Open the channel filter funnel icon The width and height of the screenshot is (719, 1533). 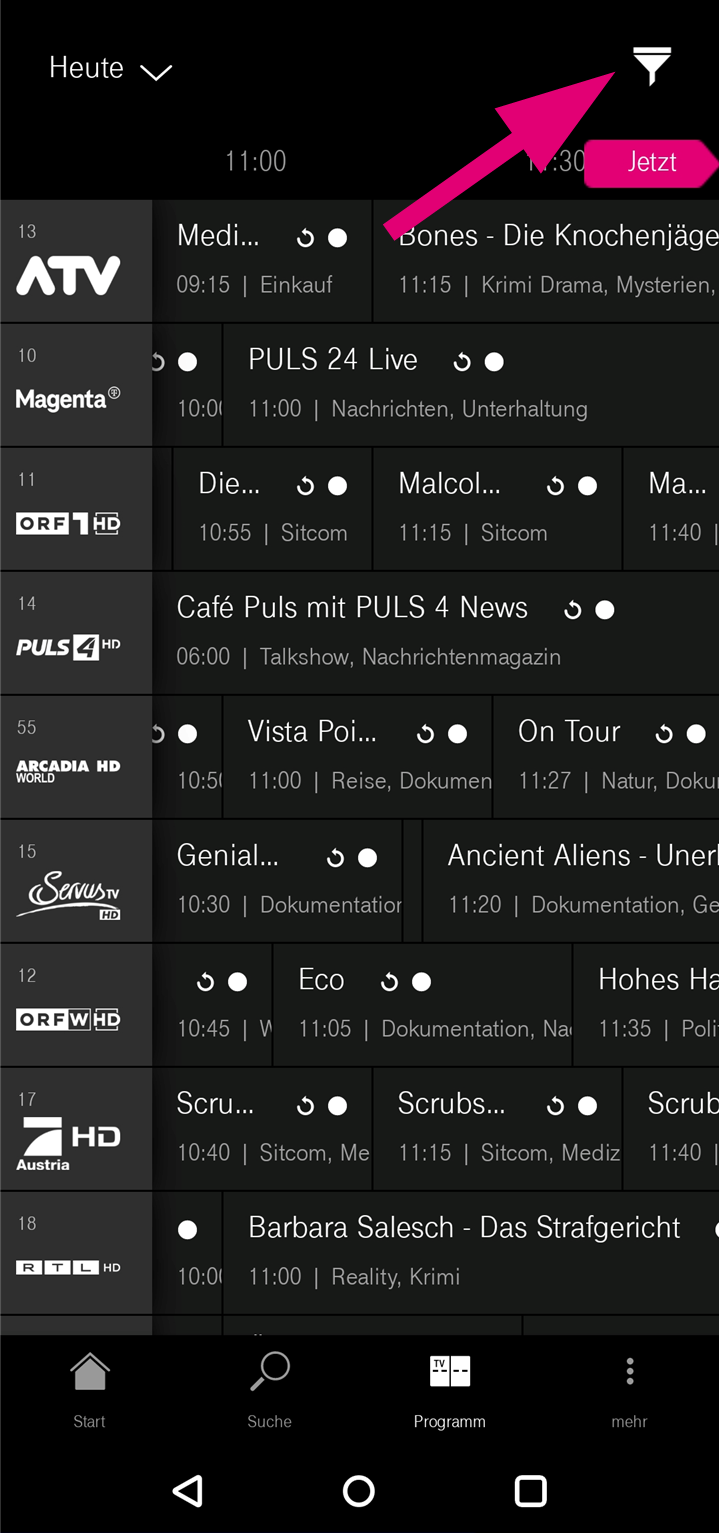(652, 66)
